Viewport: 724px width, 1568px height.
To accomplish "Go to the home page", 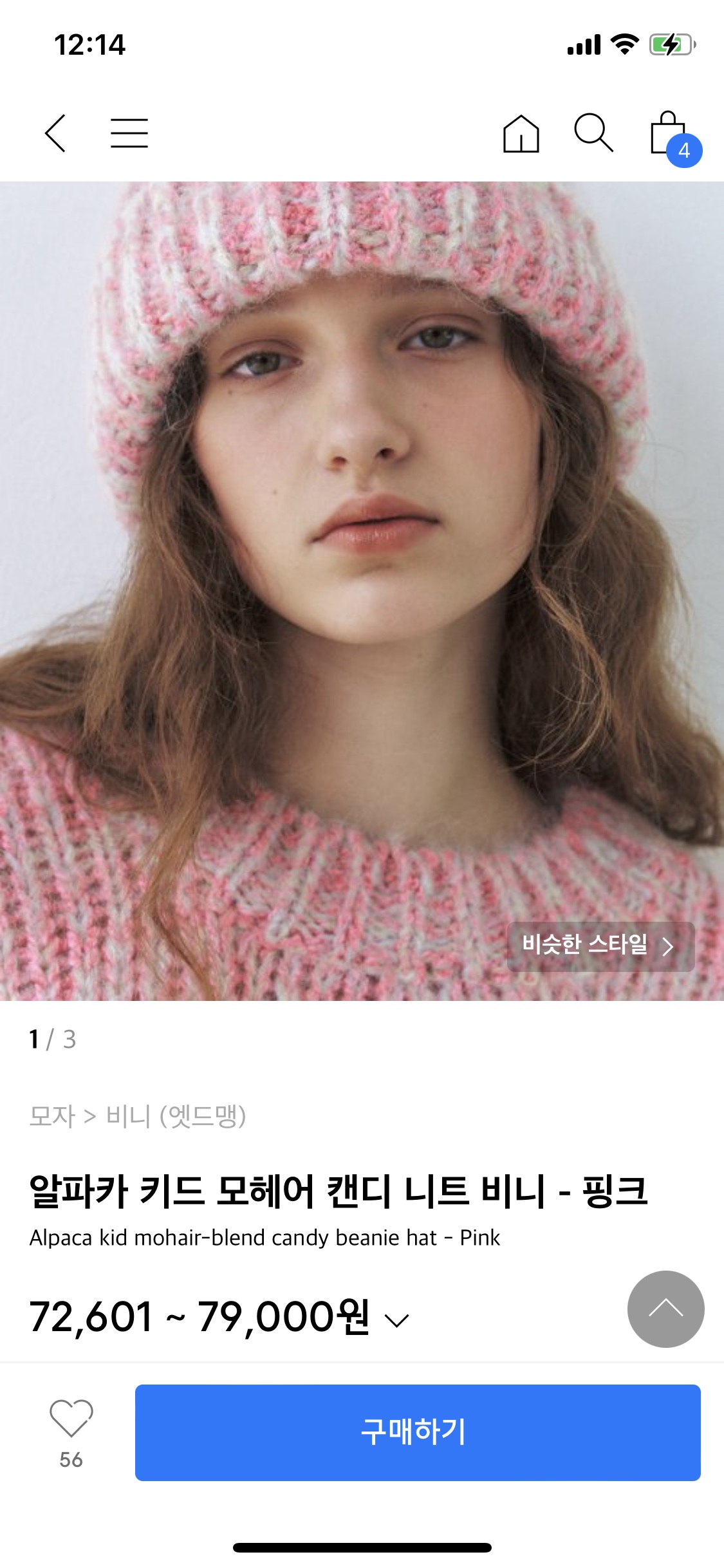I will pyautogui.click(x=521, y=134).
